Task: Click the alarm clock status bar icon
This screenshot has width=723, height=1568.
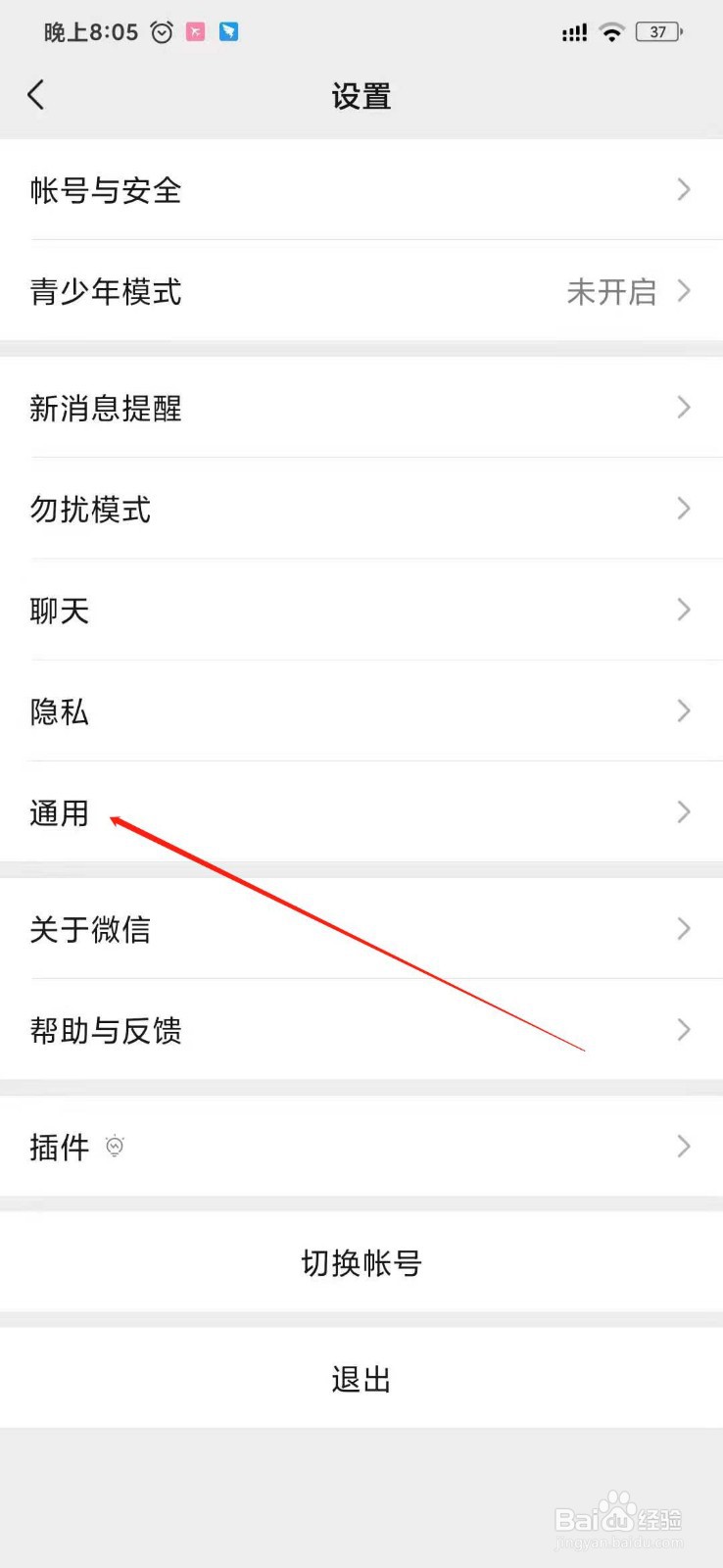Action: coord(160,32)
